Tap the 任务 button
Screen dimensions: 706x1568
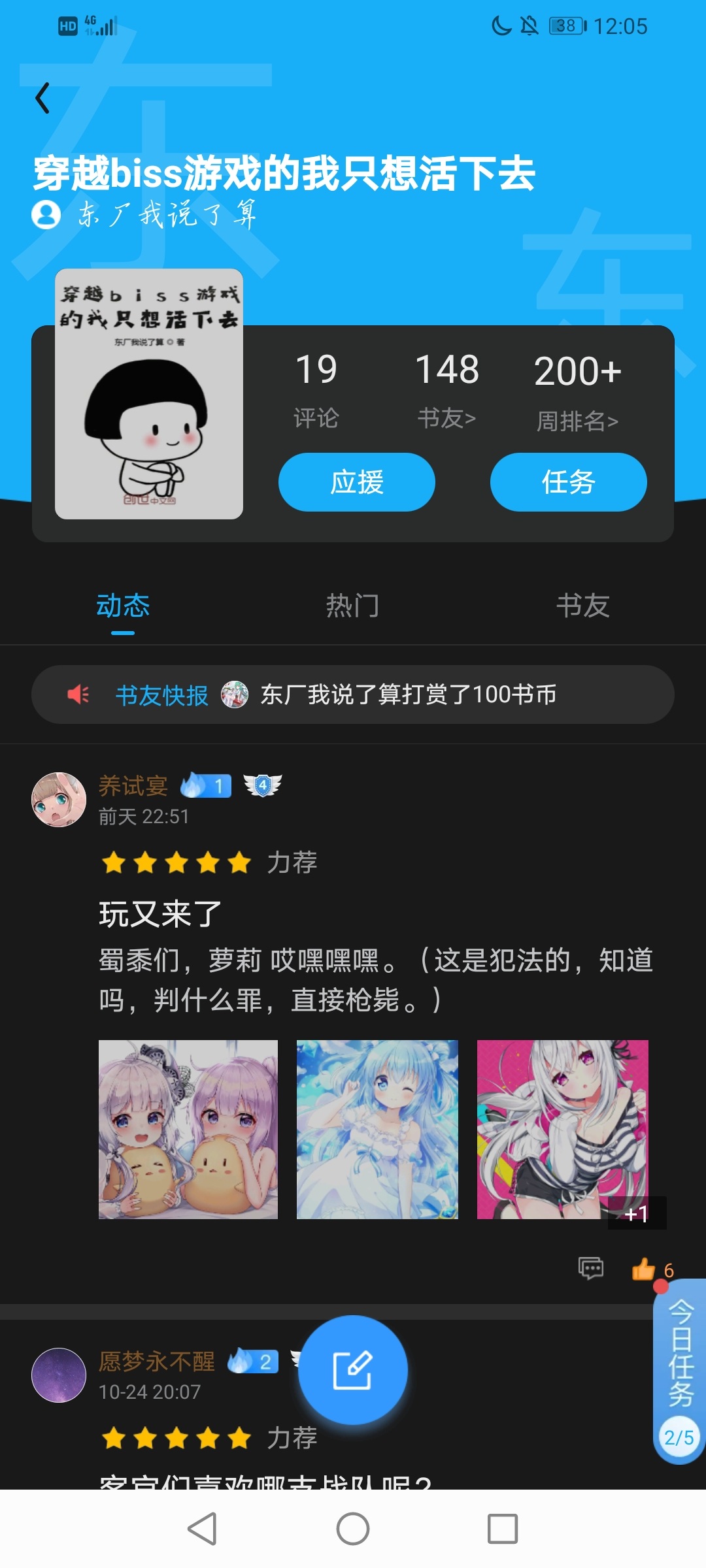[x=569, y=482]
